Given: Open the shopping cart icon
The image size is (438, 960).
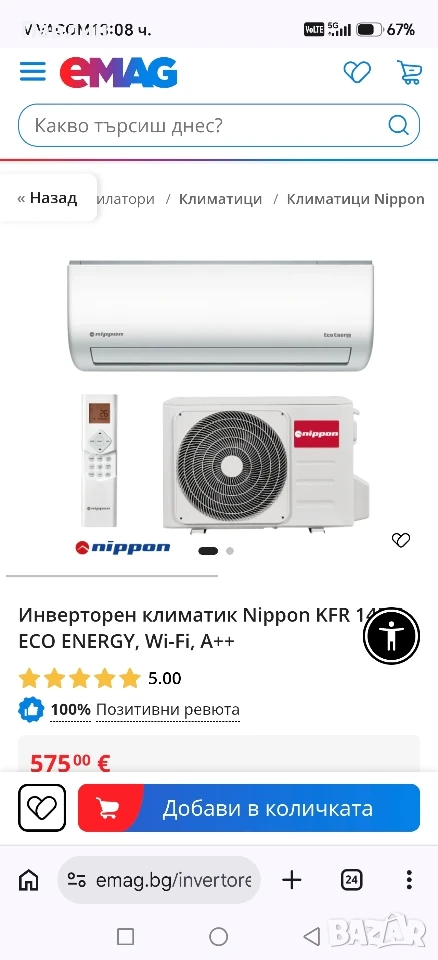Looking at the screenshot, I should click(409, 72).
